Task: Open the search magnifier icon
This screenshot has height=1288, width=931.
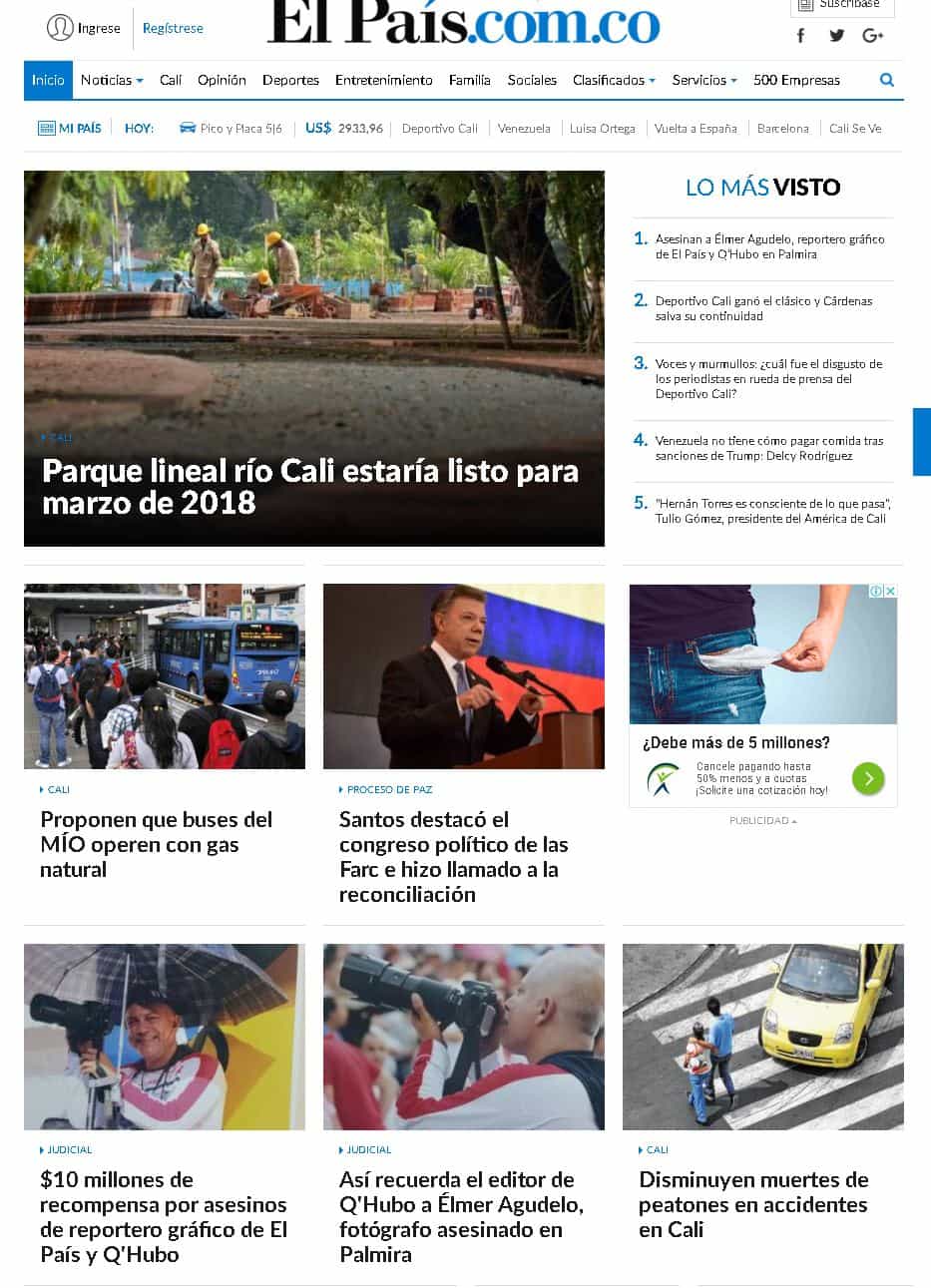Action: point(886,80)
